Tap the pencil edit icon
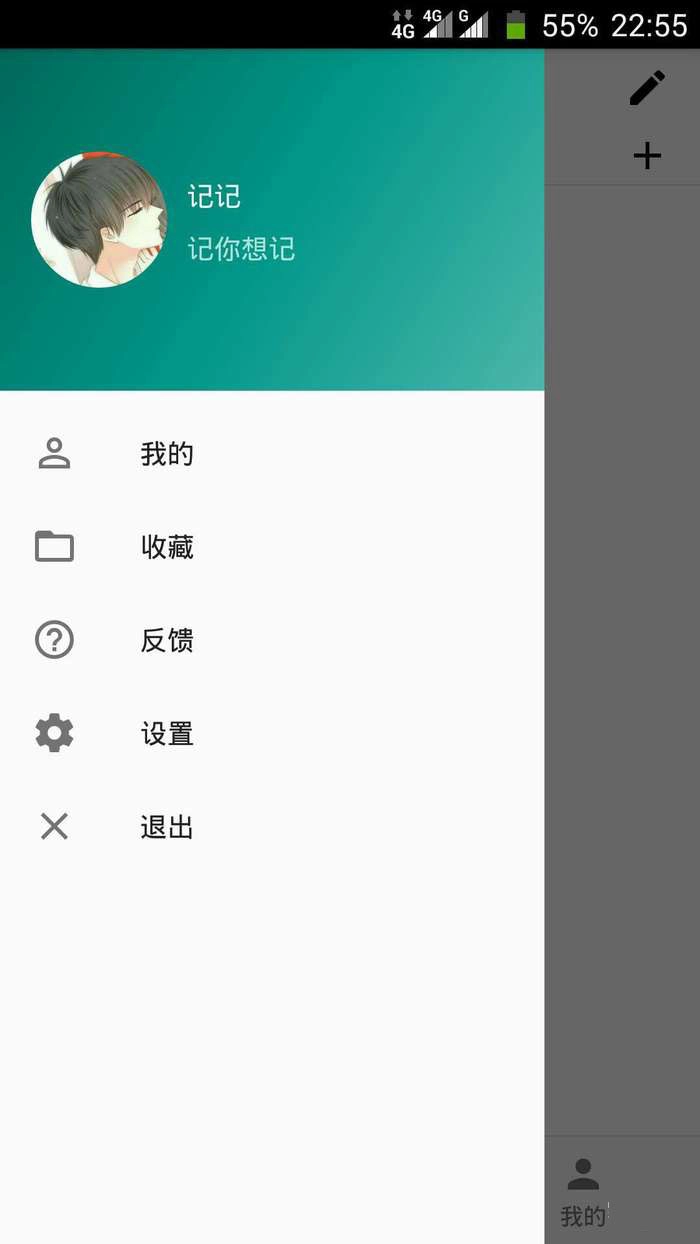Viewport: 700px width, 1244px height. [x=647, y=88]
